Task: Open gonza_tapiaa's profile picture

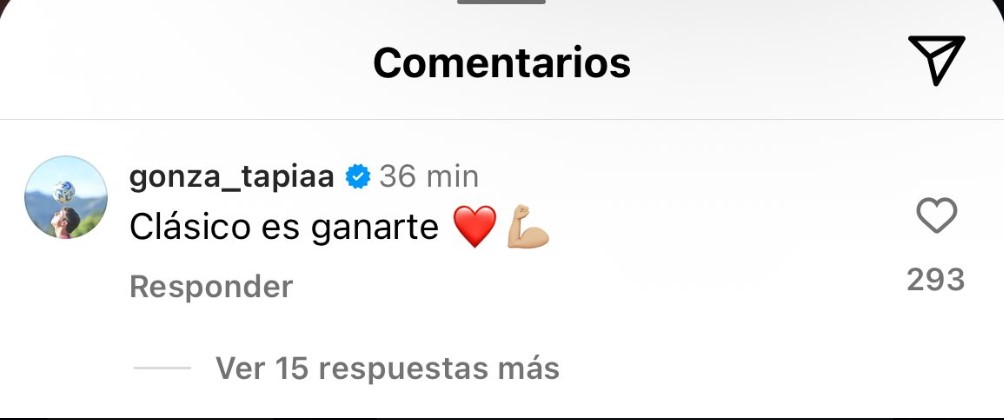Action: pos(66,197)
